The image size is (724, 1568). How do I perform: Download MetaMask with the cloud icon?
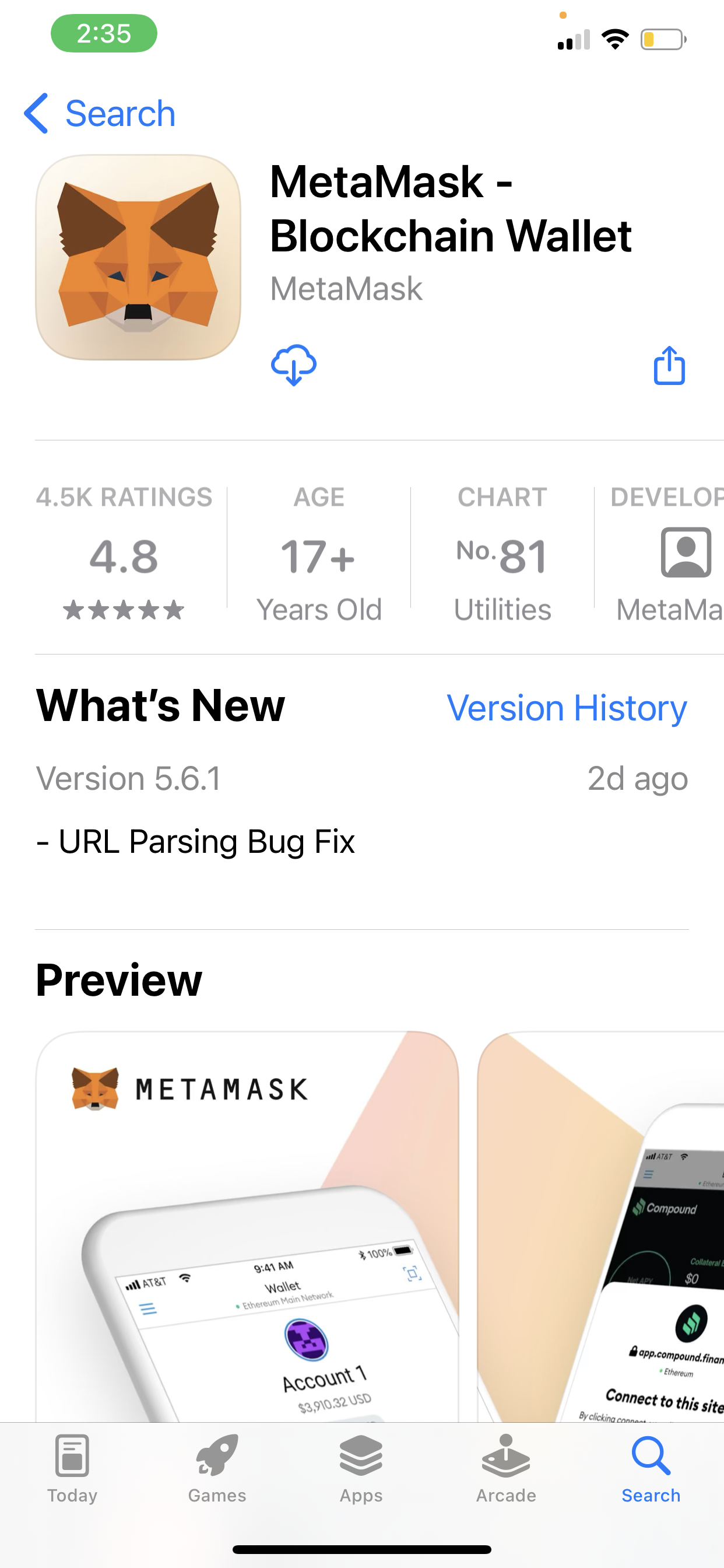[293, 365]
